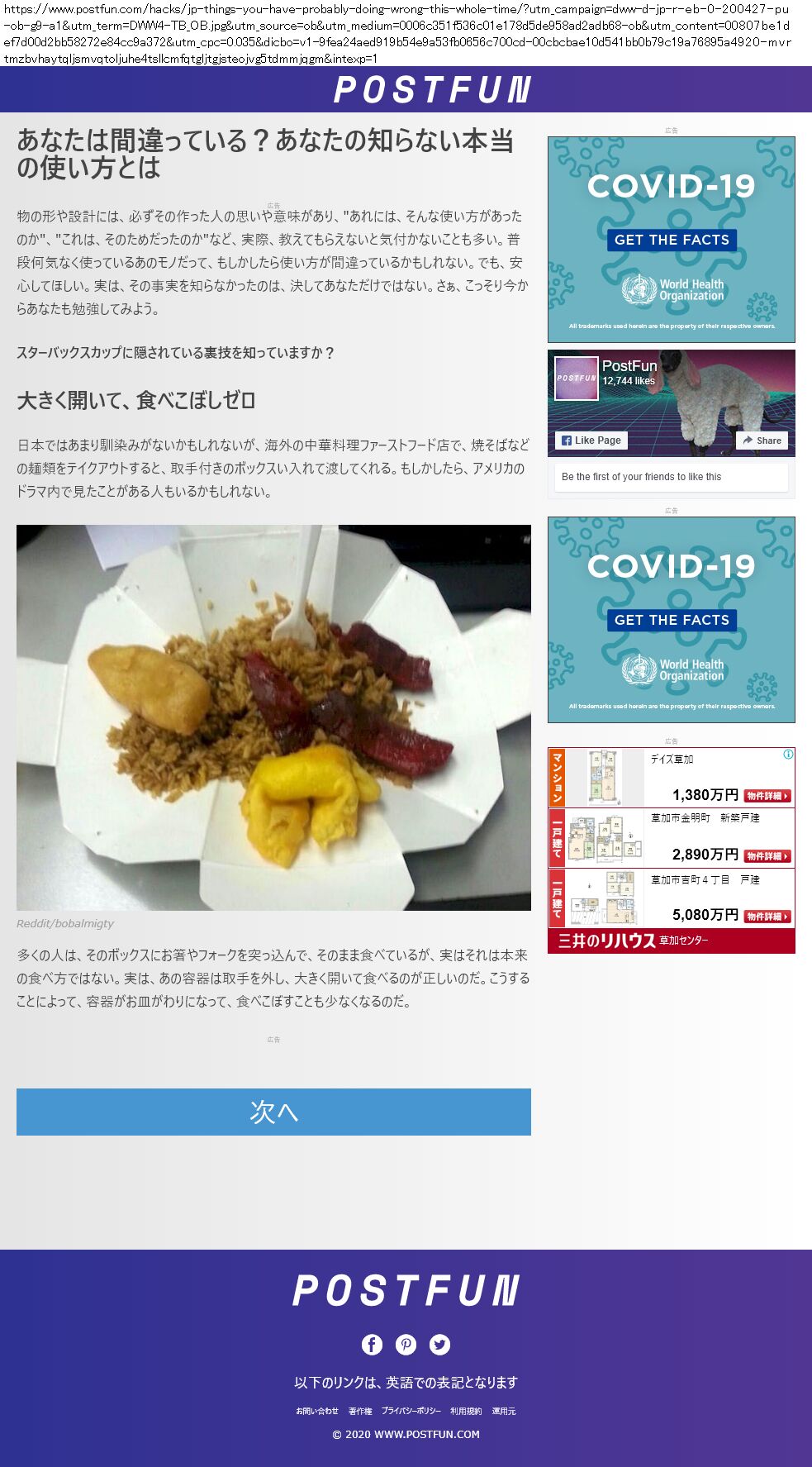Open the 著作権 footer link
This screenshot has width=812, height=1467.
click(360, 1411)
